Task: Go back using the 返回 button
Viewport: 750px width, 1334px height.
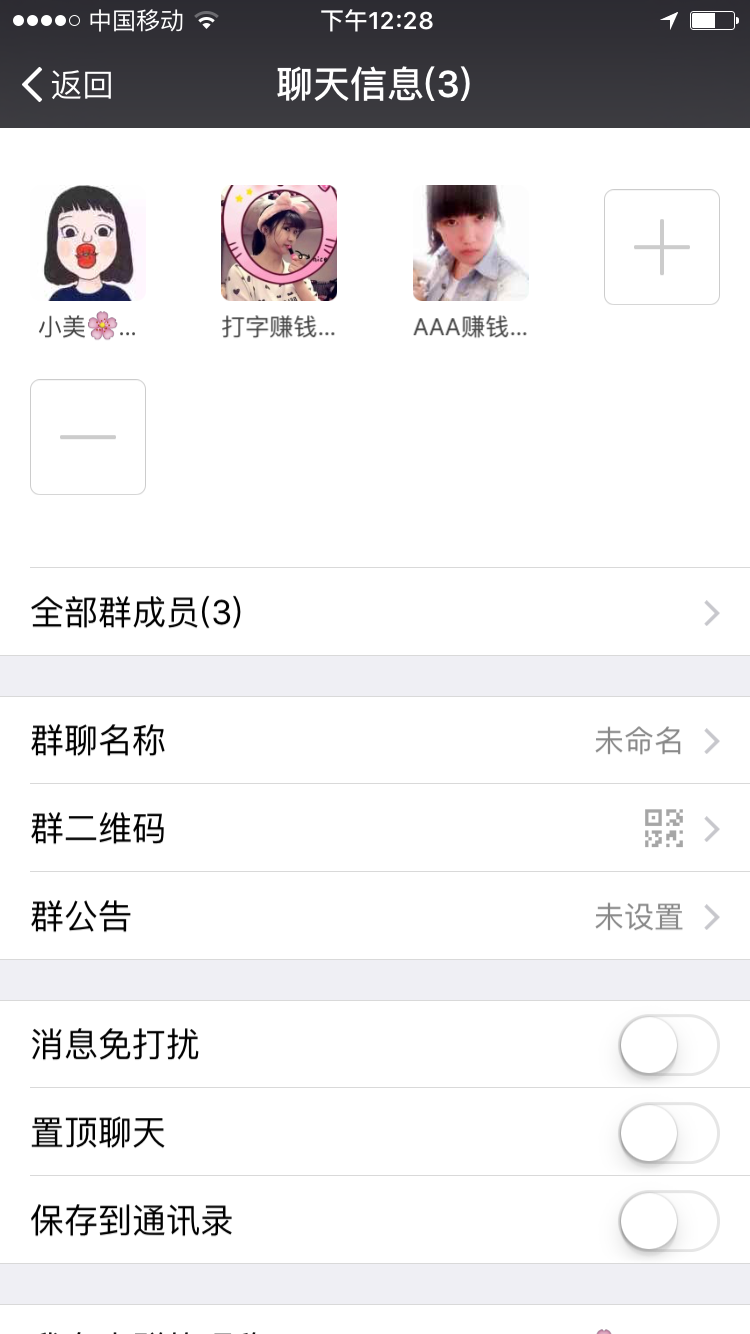Action: [x=67, y=85]
